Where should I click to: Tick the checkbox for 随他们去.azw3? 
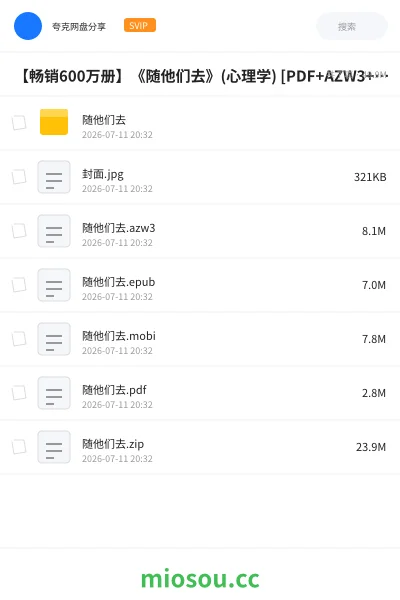click(x=19, y=231)
